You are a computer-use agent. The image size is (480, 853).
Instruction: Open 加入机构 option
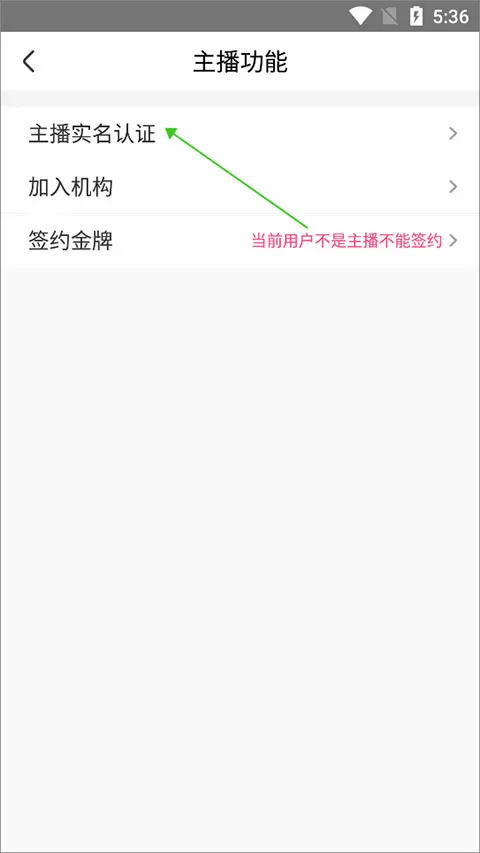[240, 187]
